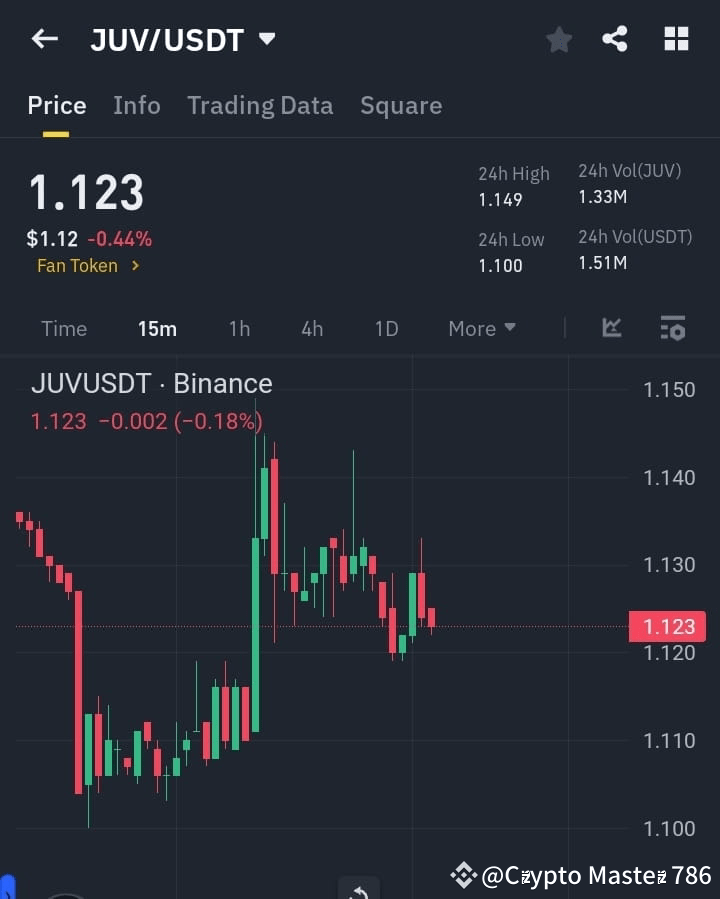Open the indicators chart icon
Viewport: 720px width, 899px height.
(611, 328)
